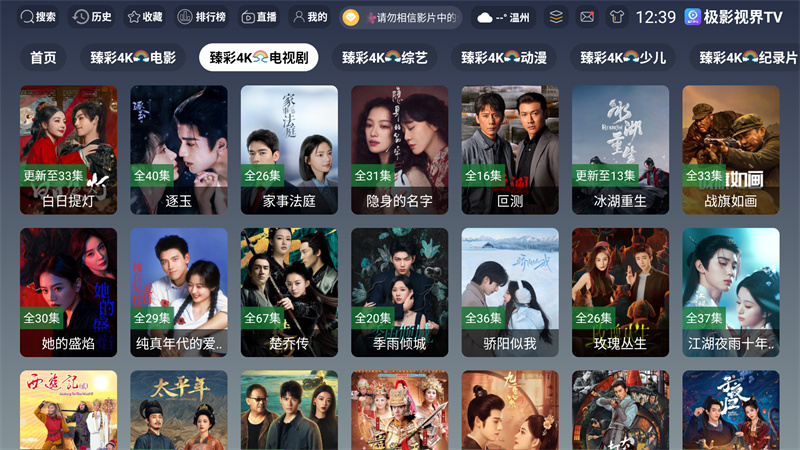The height and width of the screenshot is (450, 800).
Task: Open the layers stack icon
Action: [x=557, y=17]
